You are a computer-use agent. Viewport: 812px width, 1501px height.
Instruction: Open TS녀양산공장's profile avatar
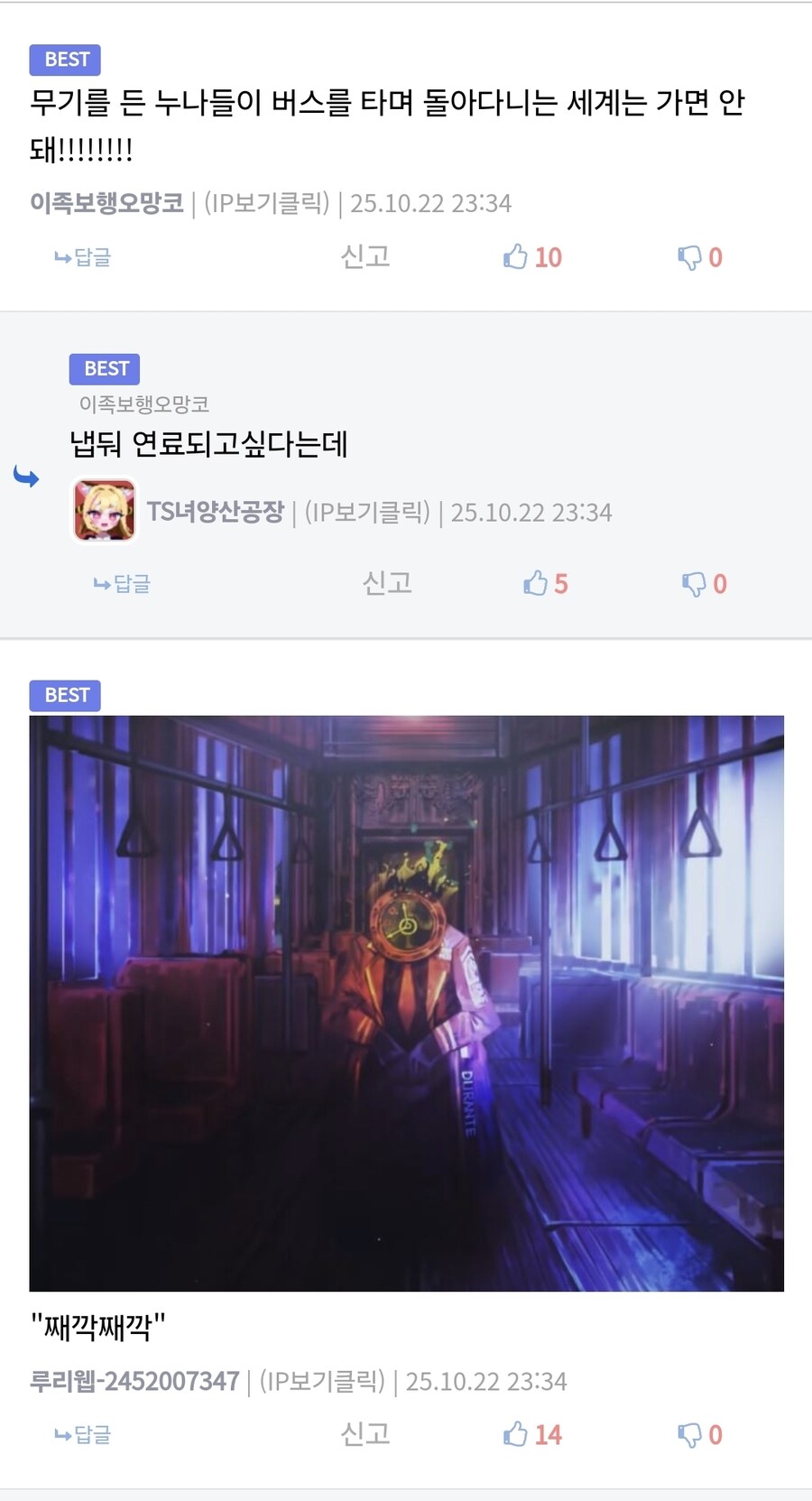[x=105, y=511]
